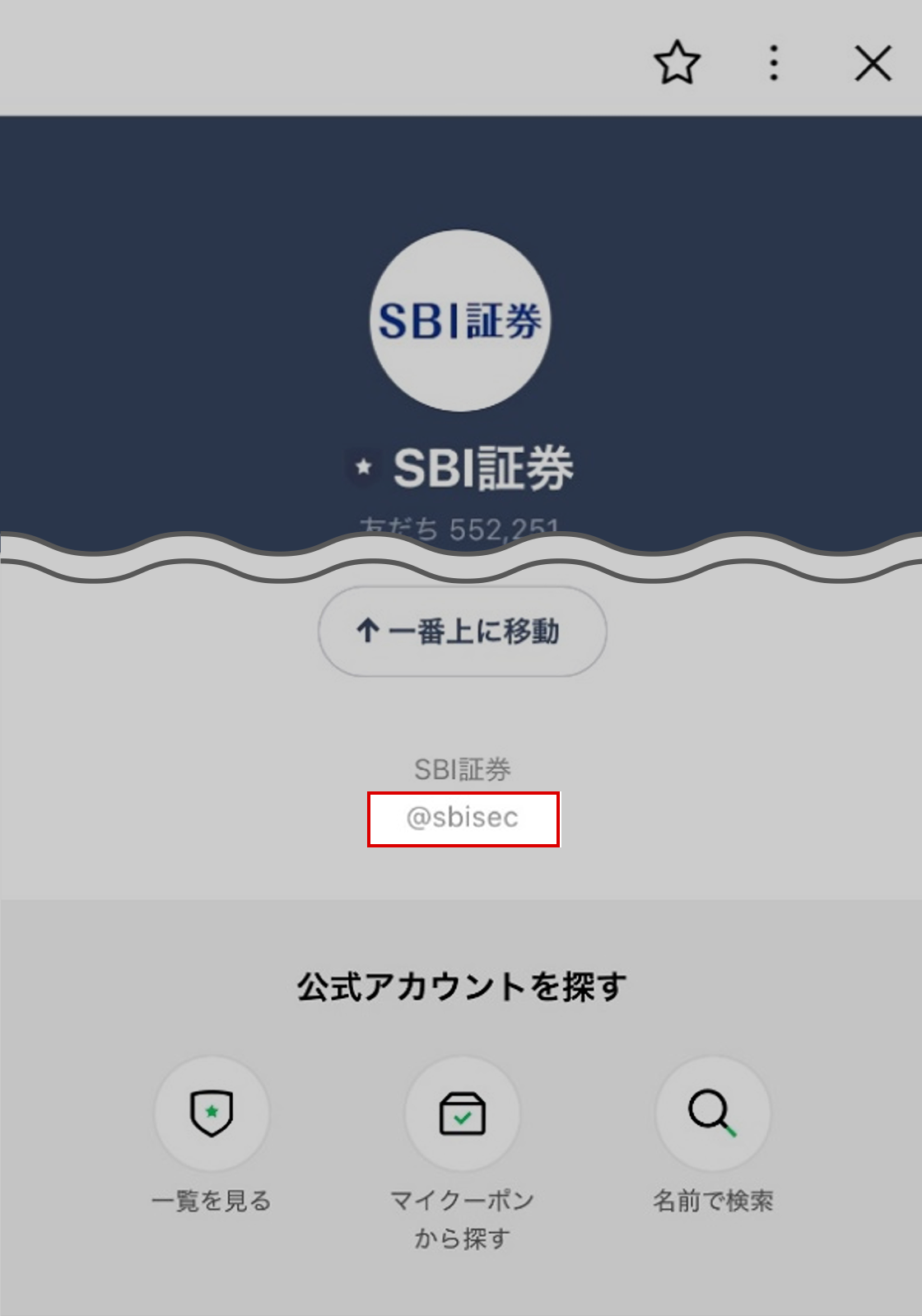922x1316 pixels.
Task: Open 名前で検索 to search accounts
Action: pyautogui.click(x=712, y=1114)
